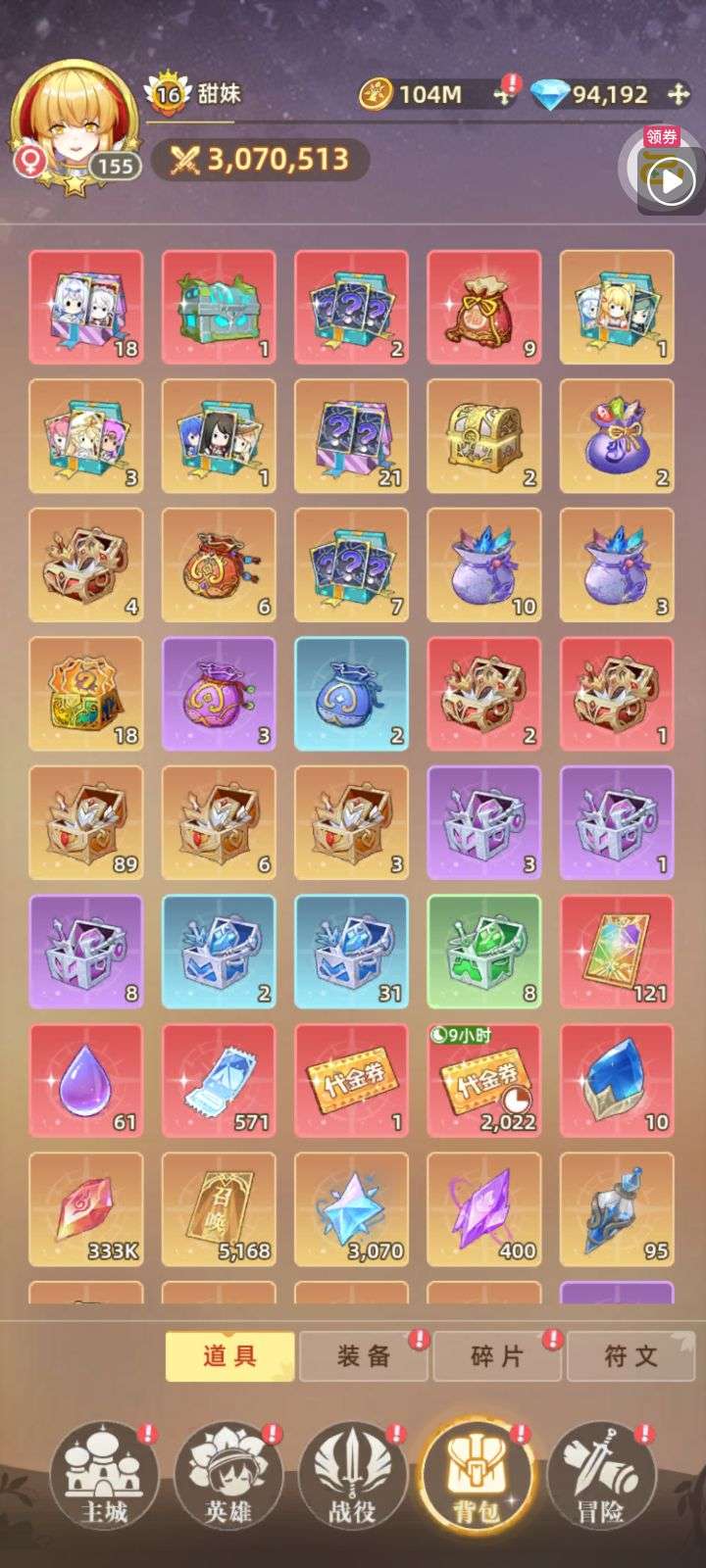This screenshot has width=706, height=1568.
Task: Switch to the 碎片 fragments tab
Action: [x=497, y=1355]
